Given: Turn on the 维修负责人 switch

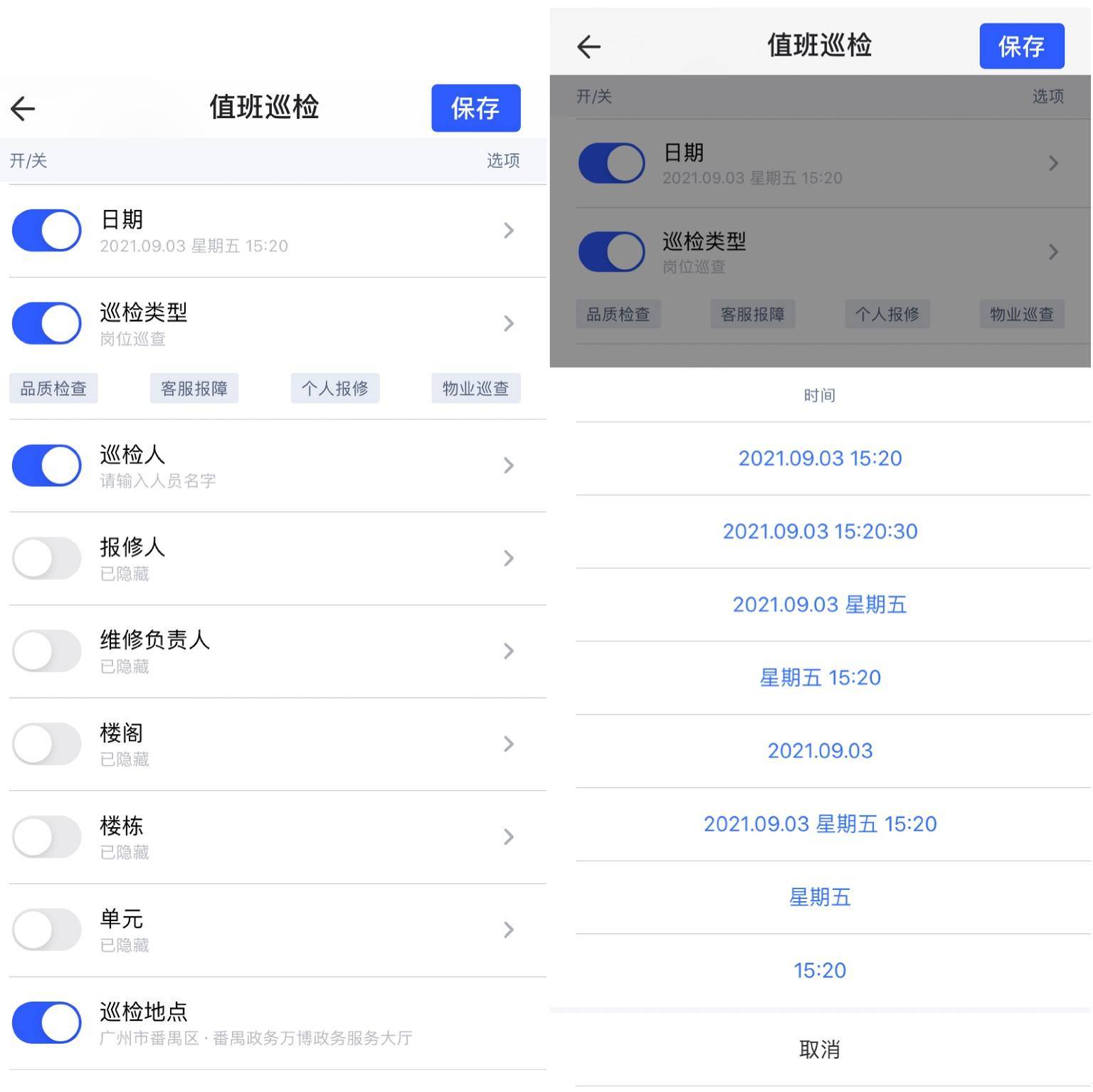Looking at the screenshot, I should (x=47, y=651).
